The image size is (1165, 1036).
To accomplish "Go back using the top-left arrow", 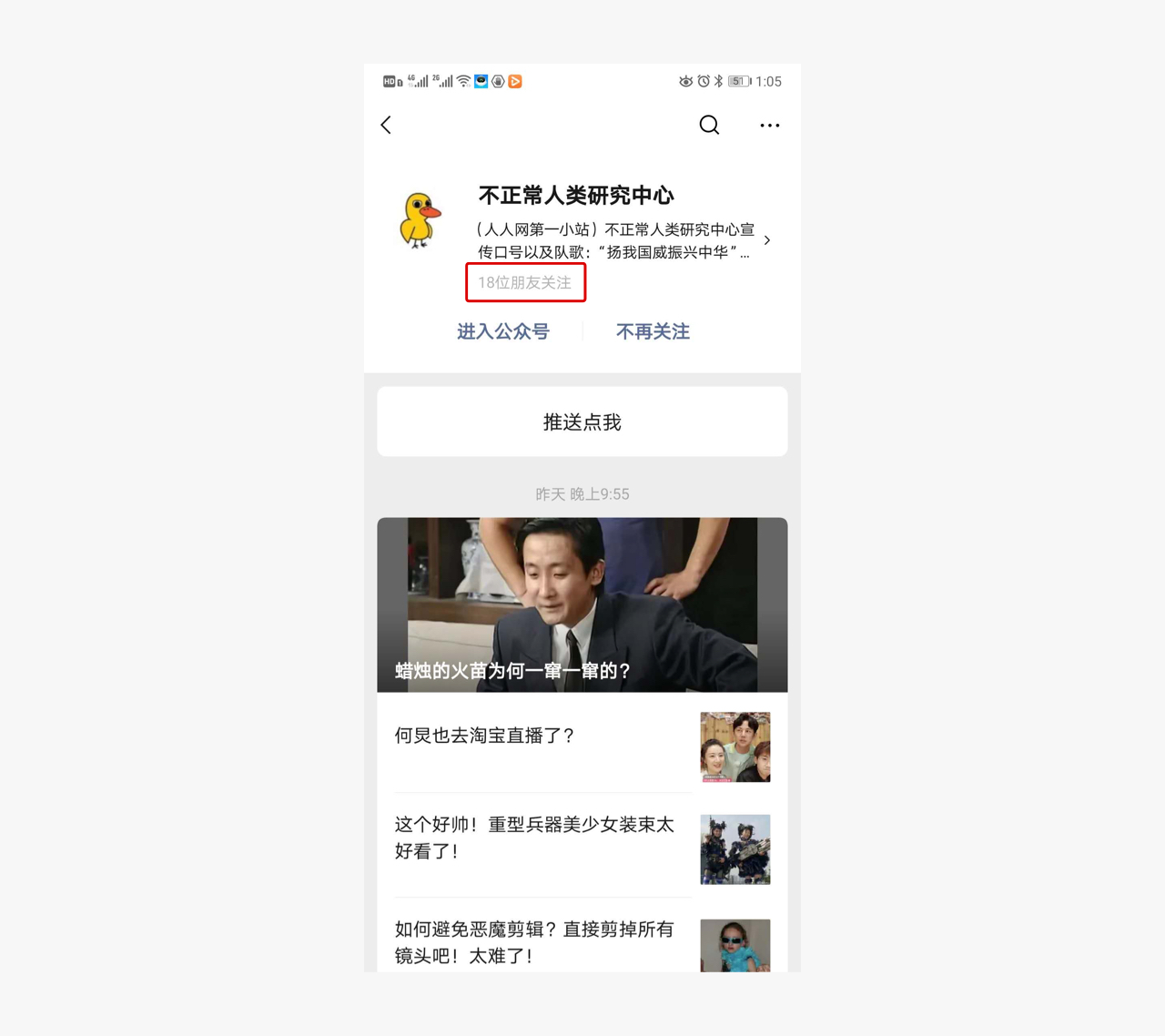I will [x=386, y=125].
